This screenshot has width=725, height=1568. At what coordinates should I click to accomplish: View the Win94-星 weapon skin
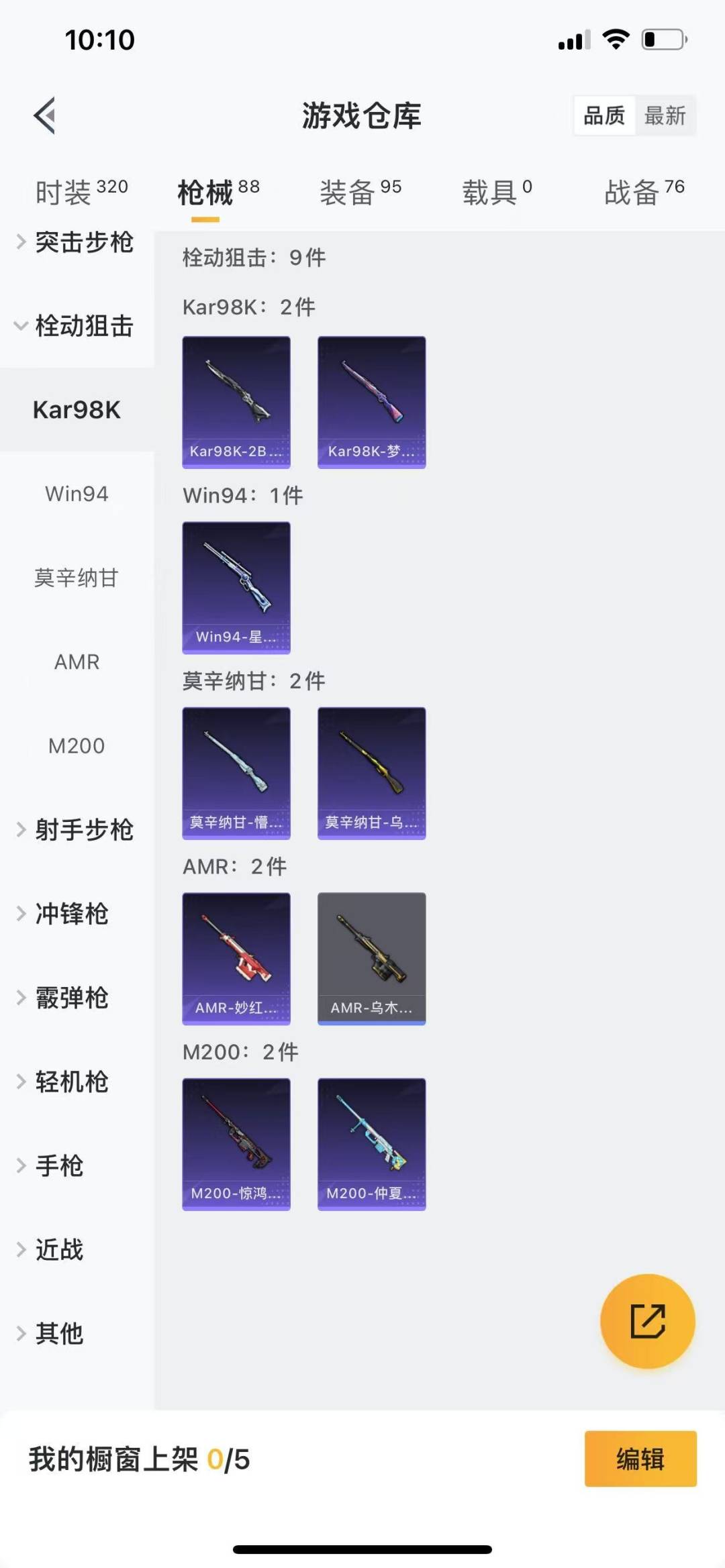pyautogui.click(x=236, y=588)
